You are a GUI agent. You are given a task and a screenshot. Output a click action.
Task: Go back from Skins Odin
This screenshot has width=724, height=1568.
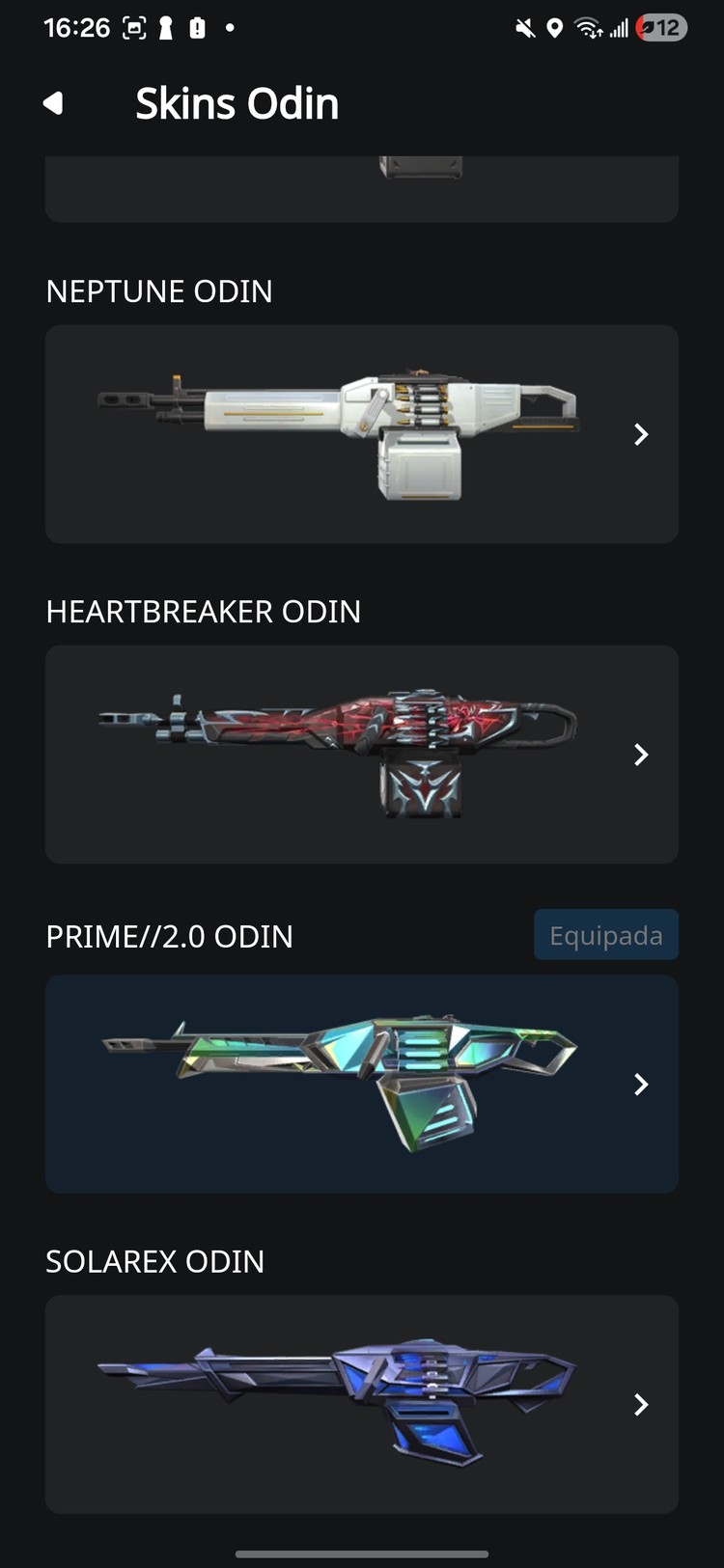pos(53,103)
